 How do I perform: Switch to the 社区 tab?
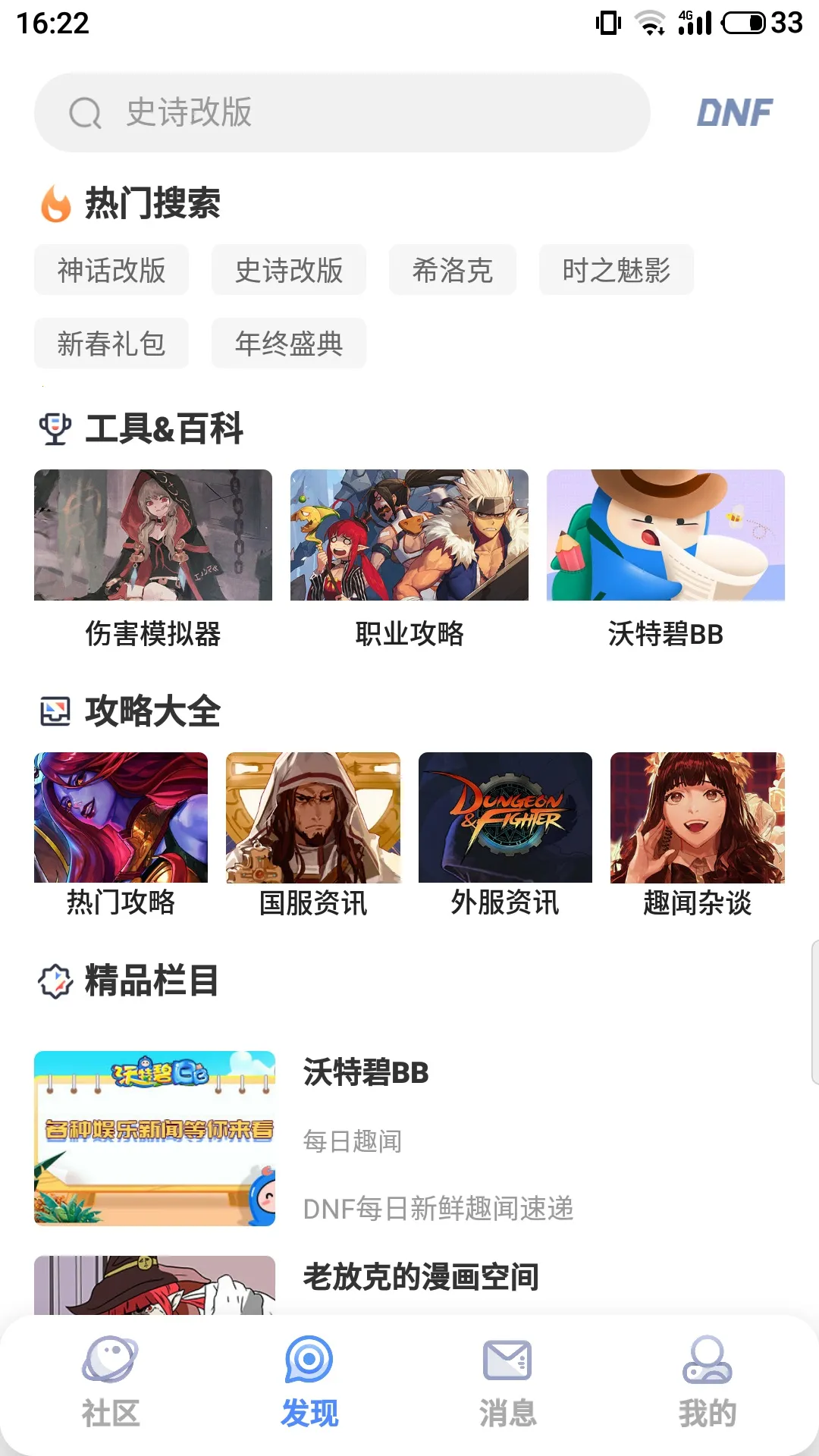click(x=111, y=1380)
